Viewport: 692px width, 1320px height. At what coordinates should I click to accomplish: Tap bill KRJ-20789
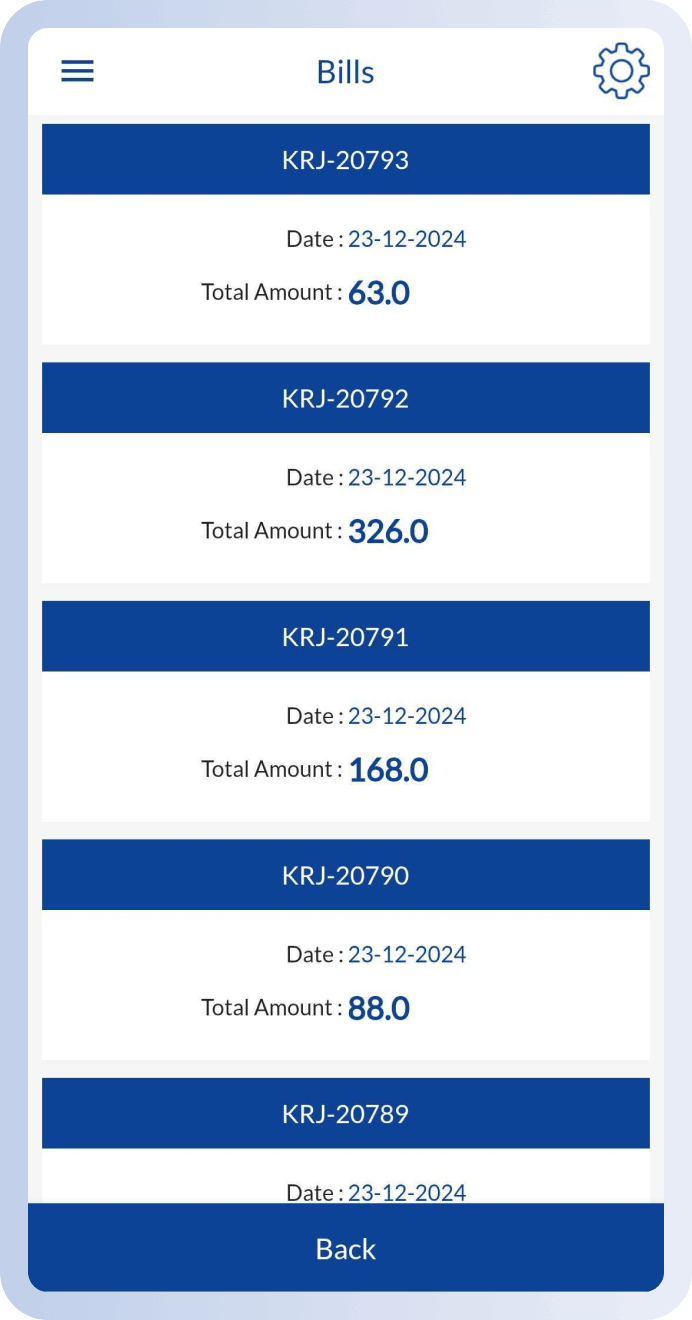coord(345,1114)
